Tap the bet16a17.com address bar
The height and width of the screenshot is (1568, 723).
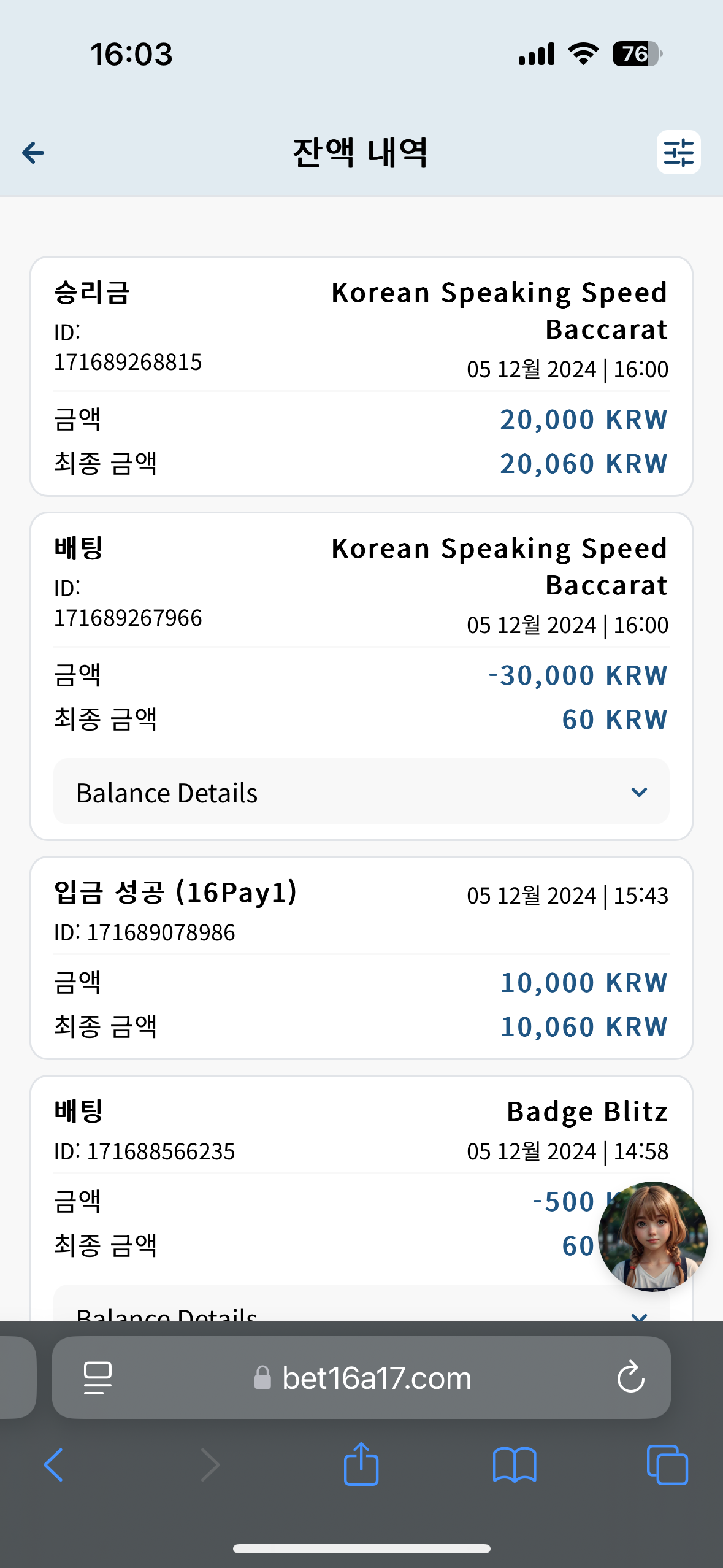(361, 1378)
